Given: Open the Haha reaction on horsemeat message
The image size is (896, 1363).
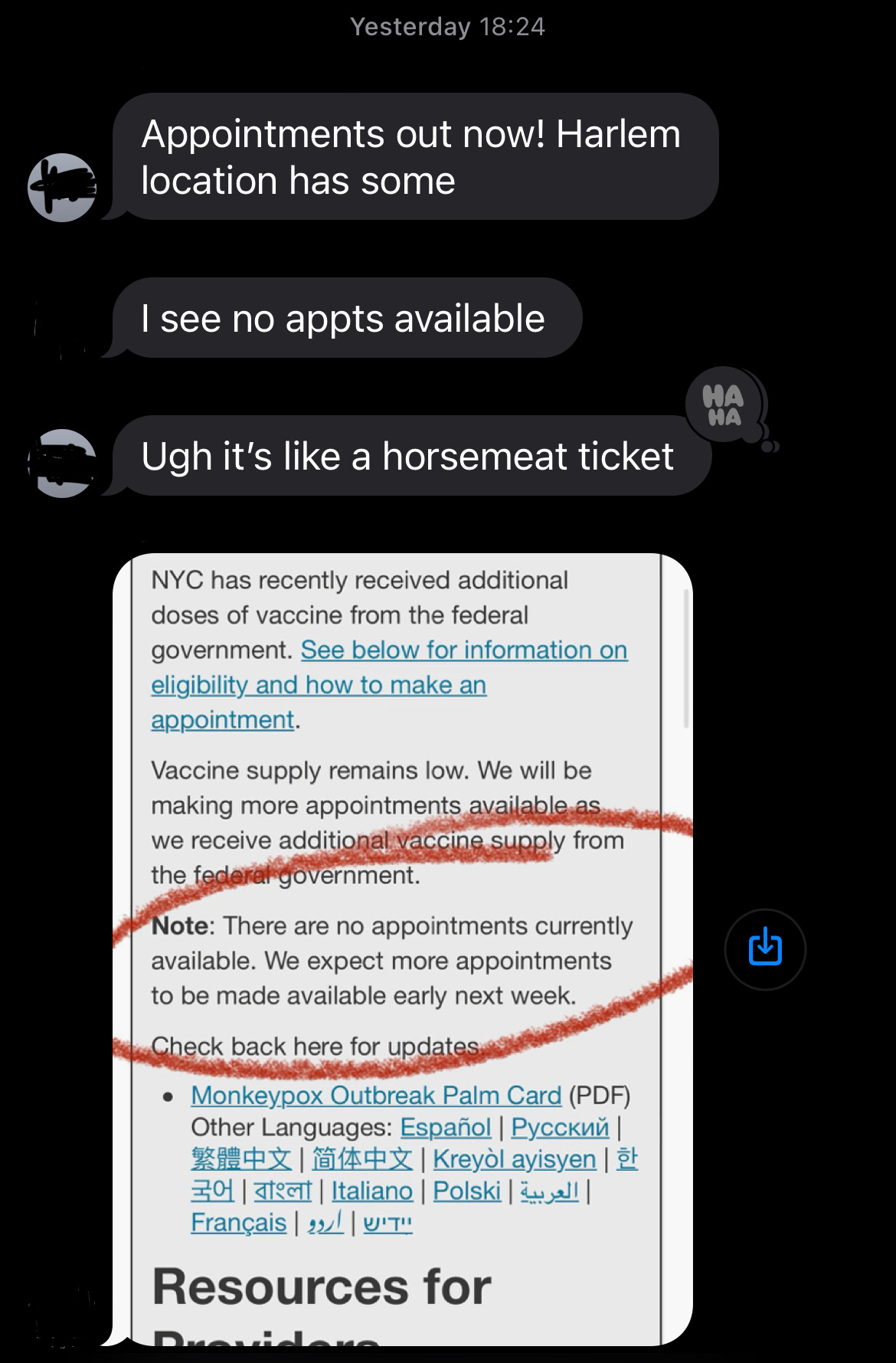Looking at the screenshot, I should pos(724,406).
